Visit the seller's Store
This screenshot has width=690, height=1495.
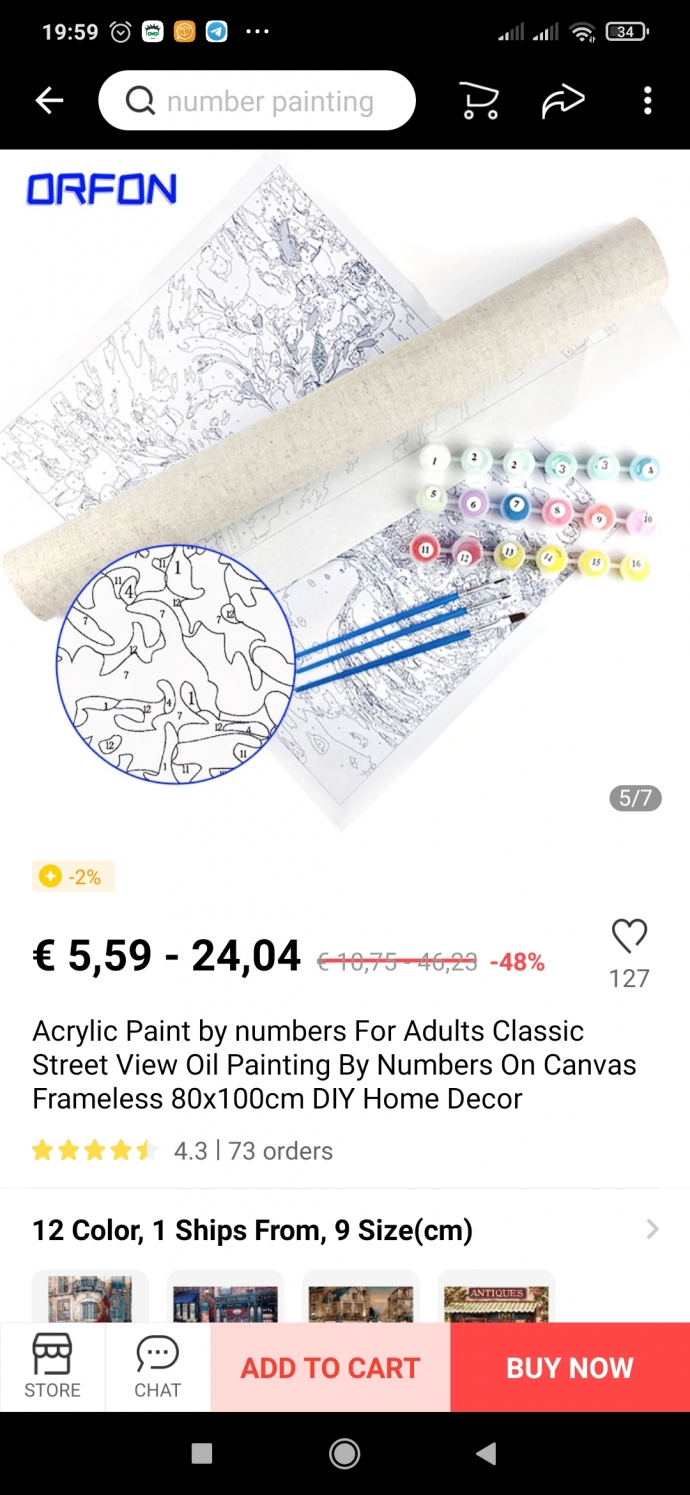pyautogui.click(x=52, y=1367)
